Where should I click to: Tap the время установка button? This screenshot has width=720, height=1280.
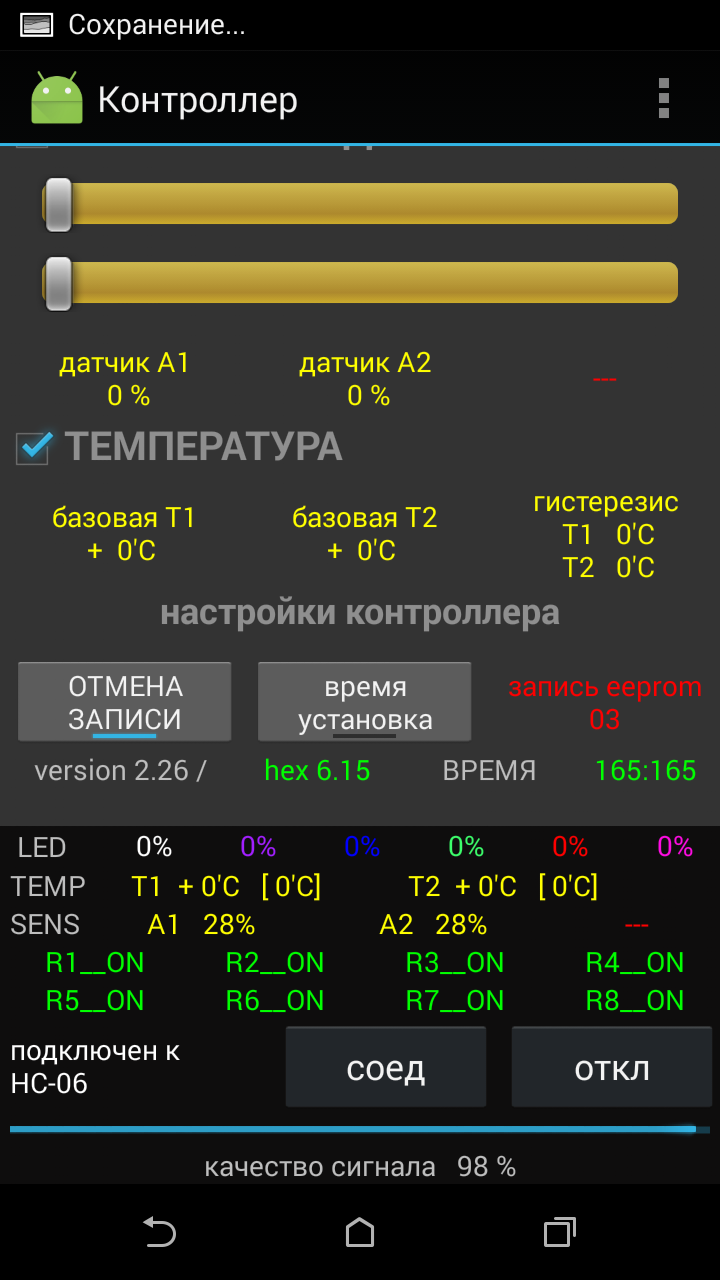[365, 702]
